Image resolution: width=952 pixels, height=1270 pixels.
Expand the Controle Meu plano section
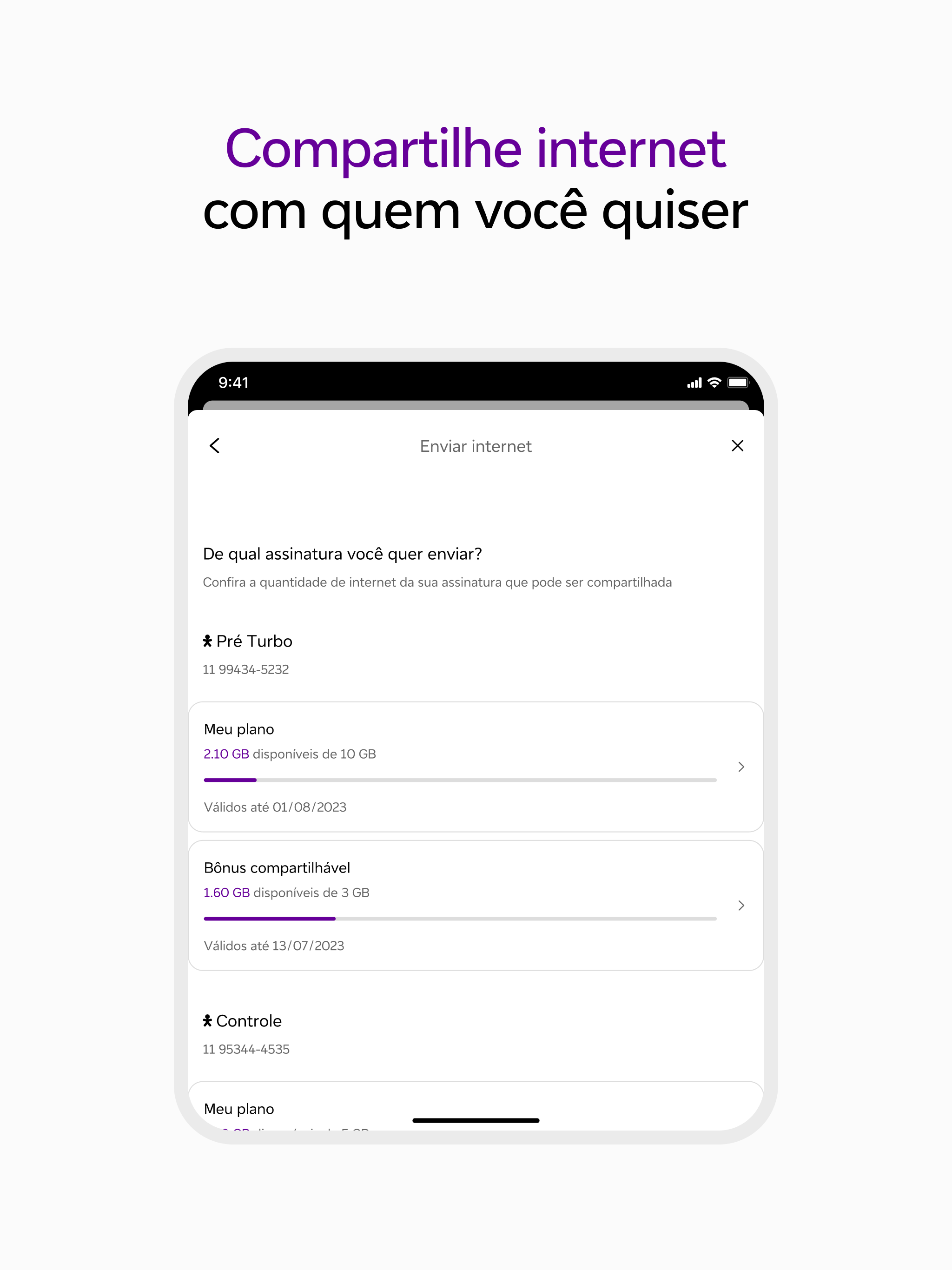[x=239, y=1108]
